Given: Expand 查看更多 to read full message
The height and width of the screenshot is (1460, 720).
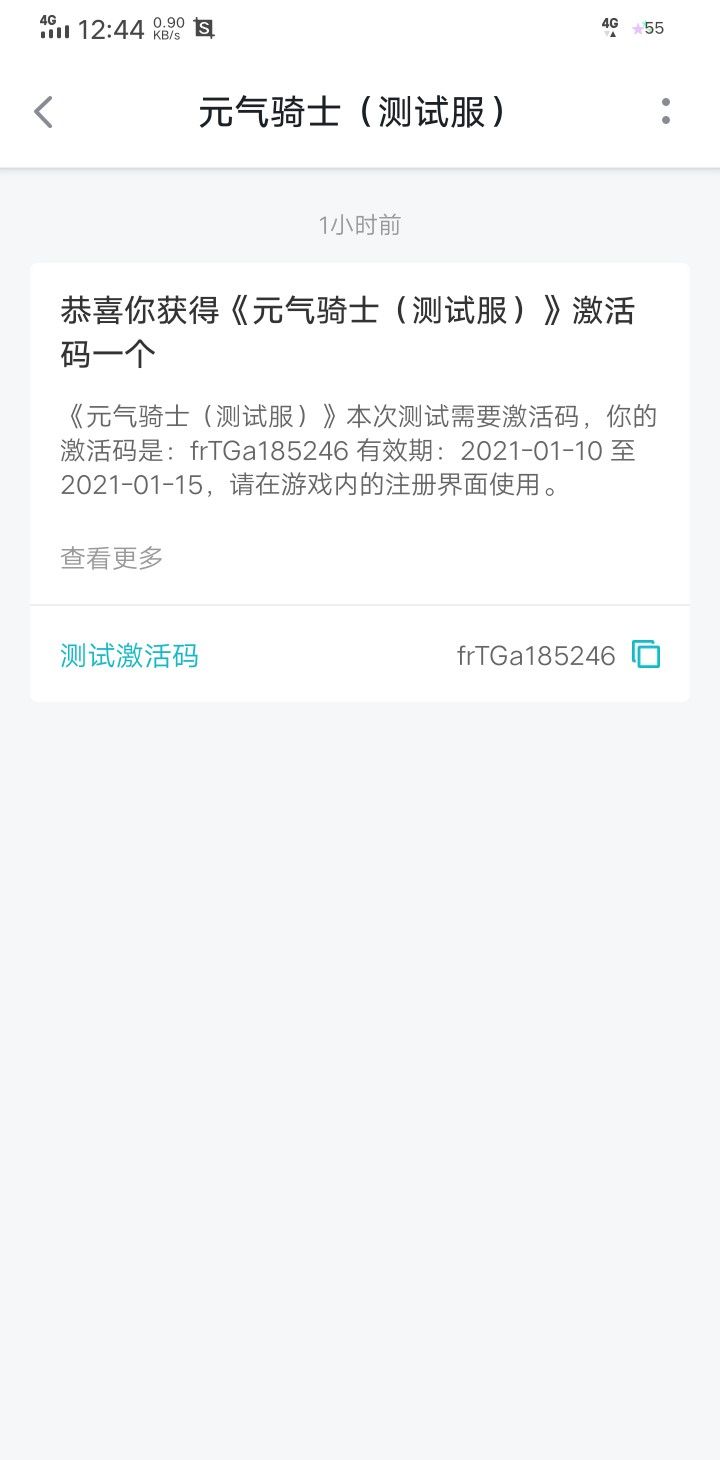Looking at the screenshot, I should (112, 558).
